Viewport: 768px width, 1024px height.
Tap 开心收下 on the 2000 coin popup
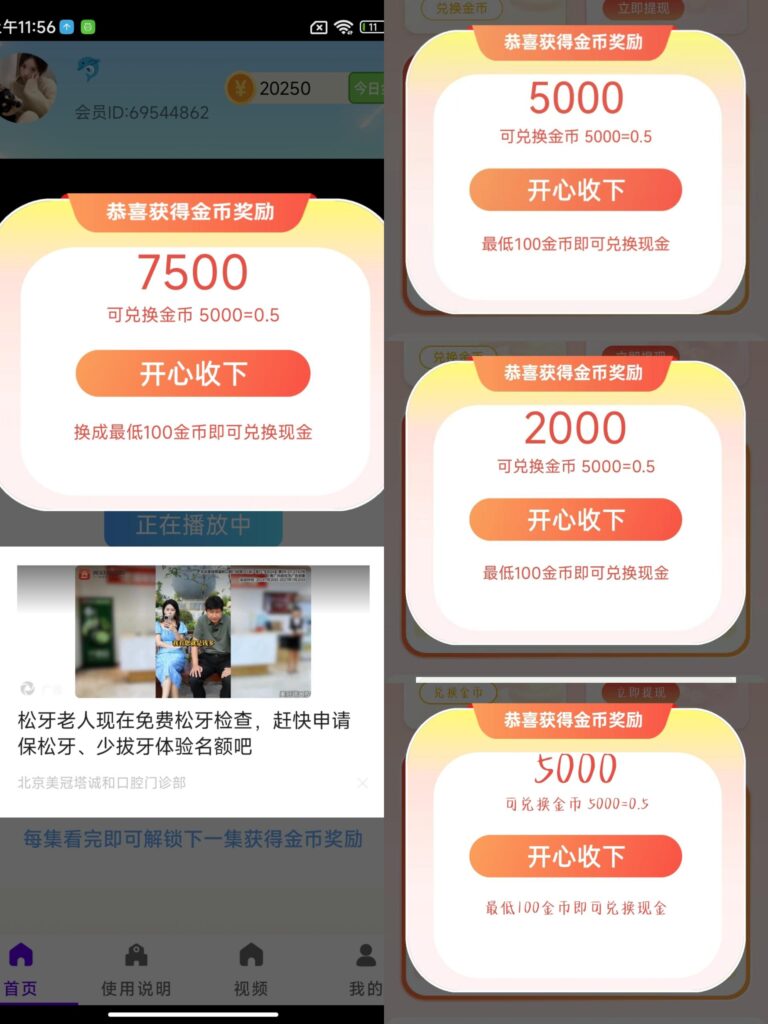(x=575, y=520)
